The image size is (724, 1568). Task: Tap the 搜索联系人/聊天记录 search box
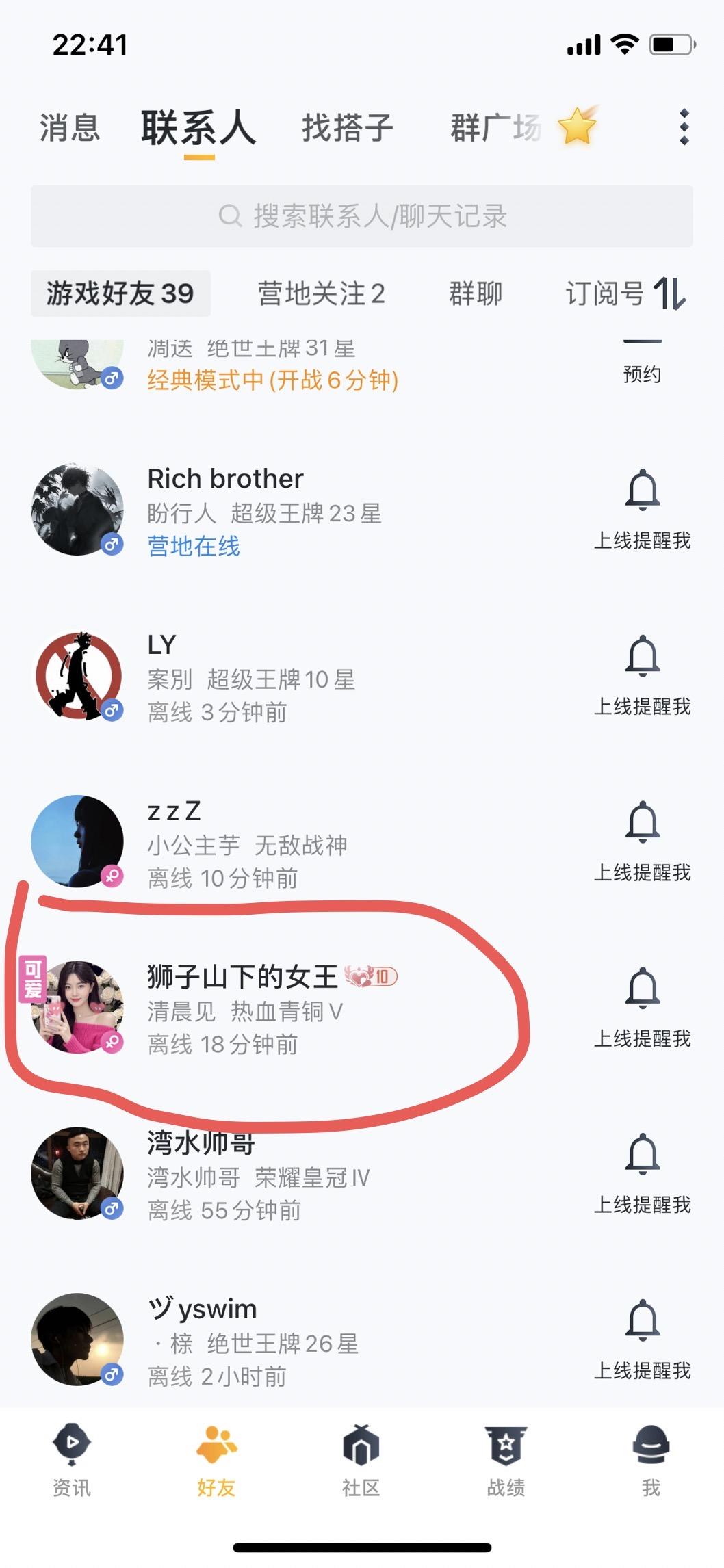point(362,216)
